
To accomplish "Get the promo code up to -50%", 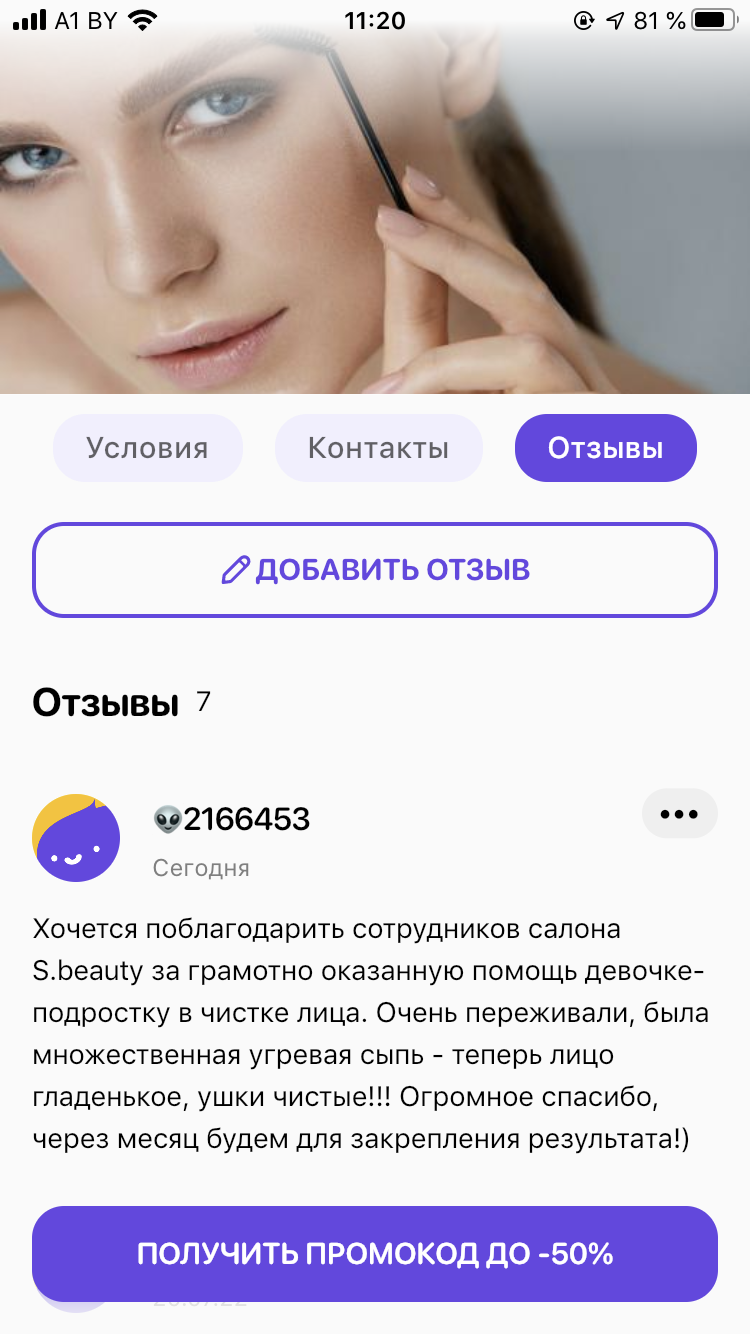I will click(x=375, y=1253).
